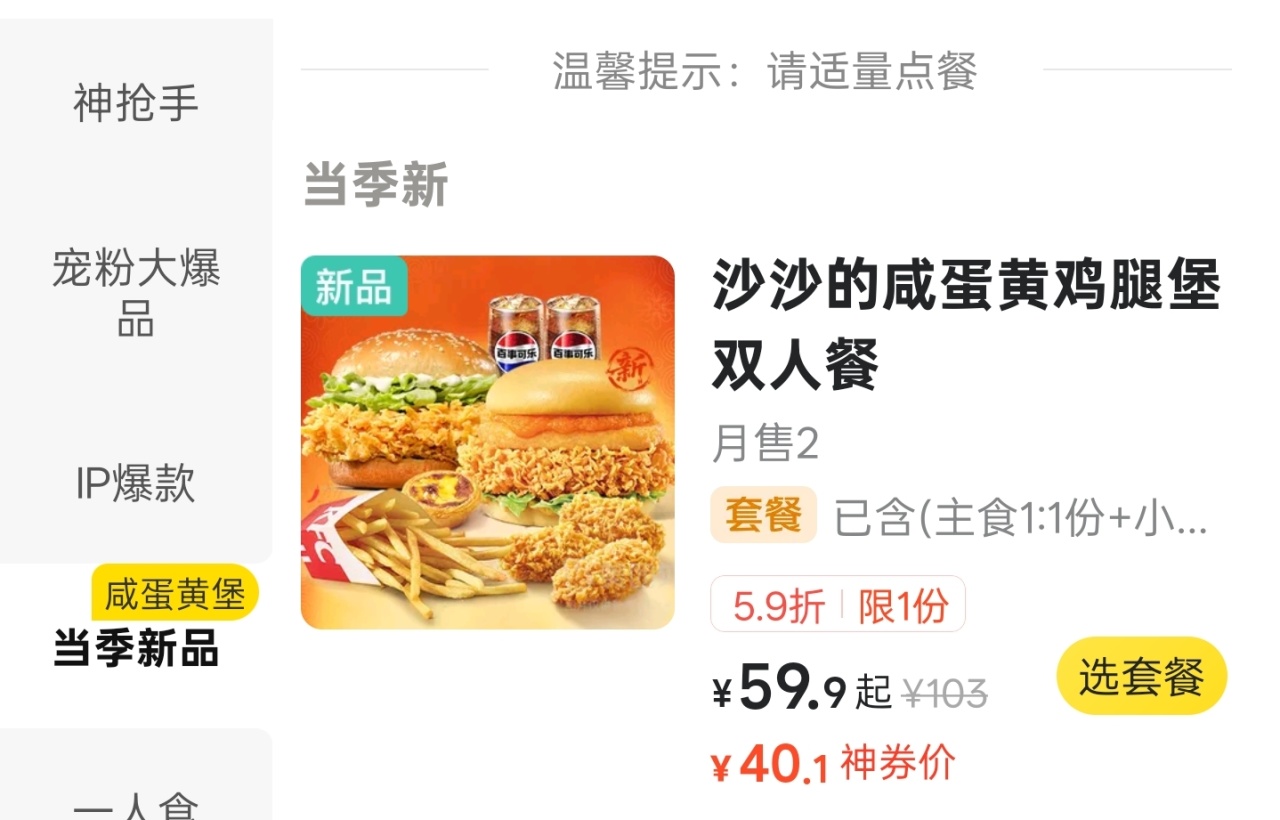
Task: Tap 选套餐 for the 咸蛋黄鸡腿堡双人餐
Action: point(1141,677)
